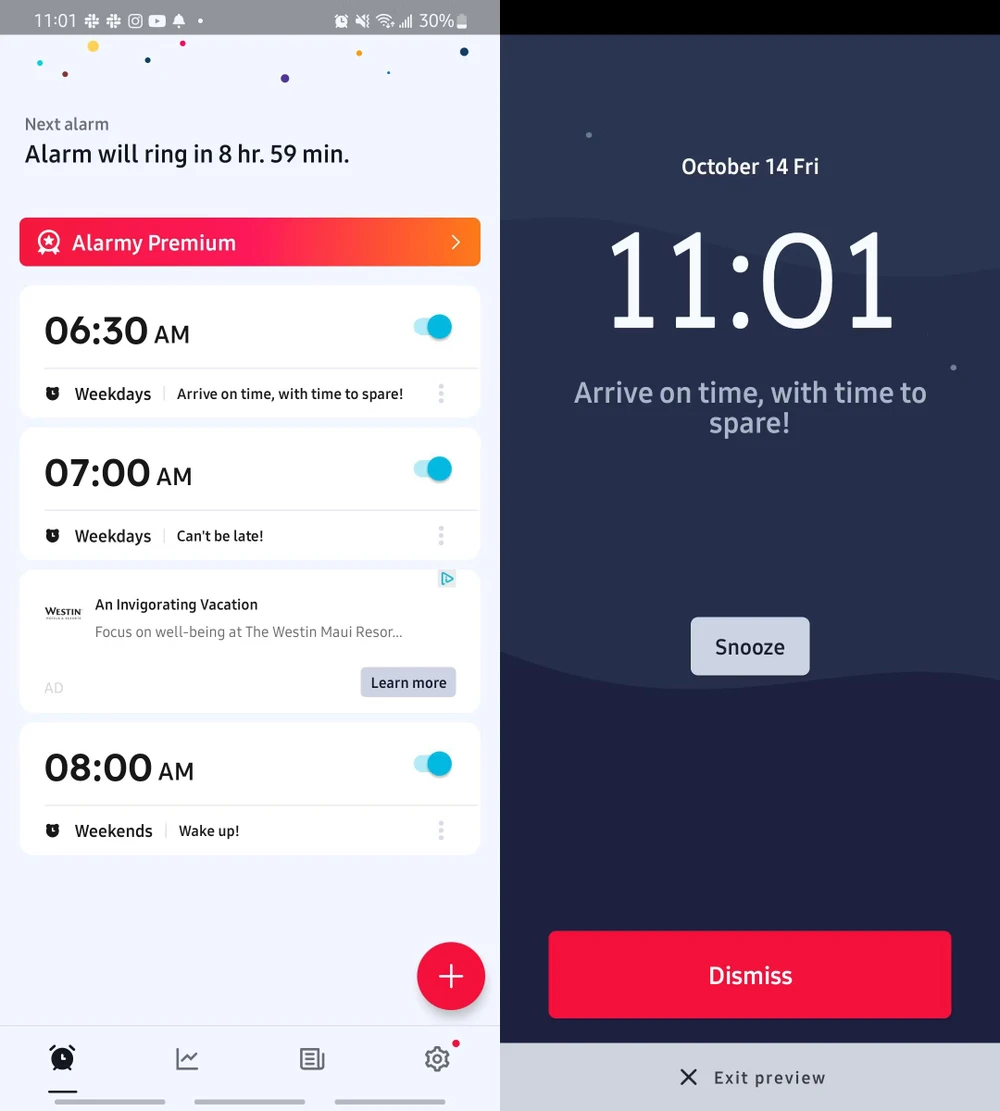Edit the 06:30 AM weekdays alarm
Image resolution: width=1000 pixels, height=1111 pixels.
200,330
